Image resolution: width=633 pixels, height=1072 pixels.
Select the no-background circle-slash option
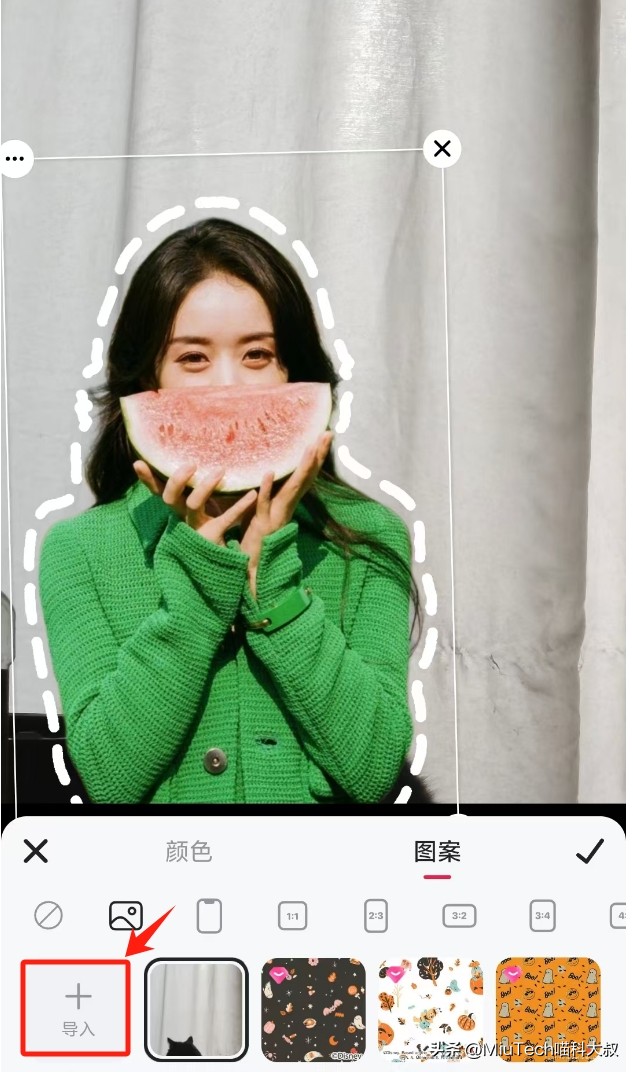coord(48,915)
